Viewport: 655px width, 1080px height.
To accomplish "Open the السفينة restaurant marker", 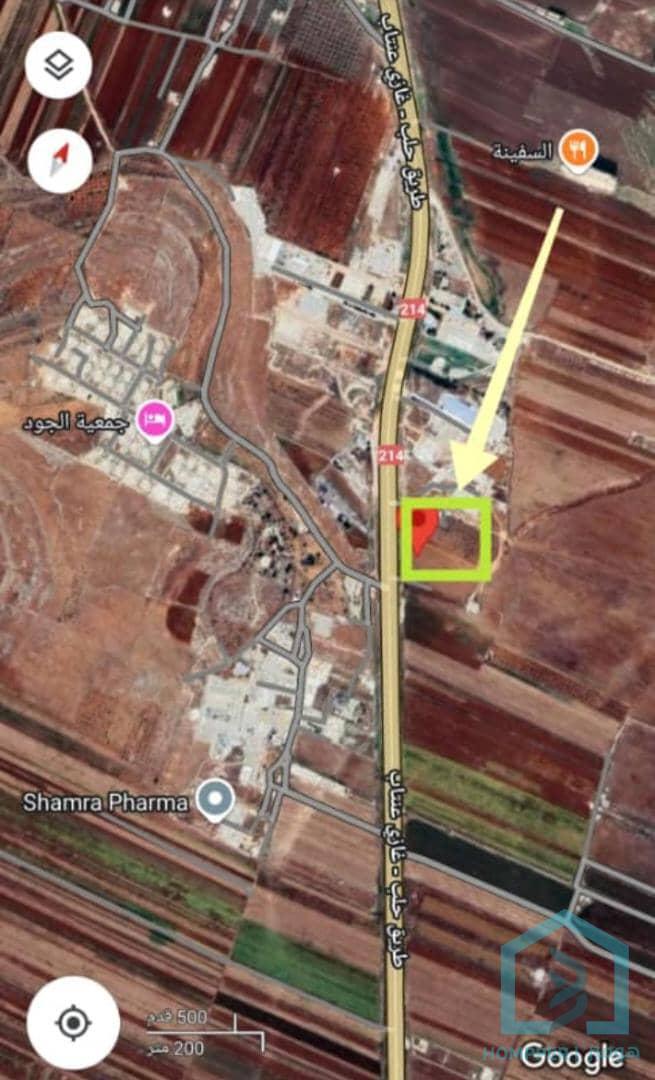I will 579,151.
